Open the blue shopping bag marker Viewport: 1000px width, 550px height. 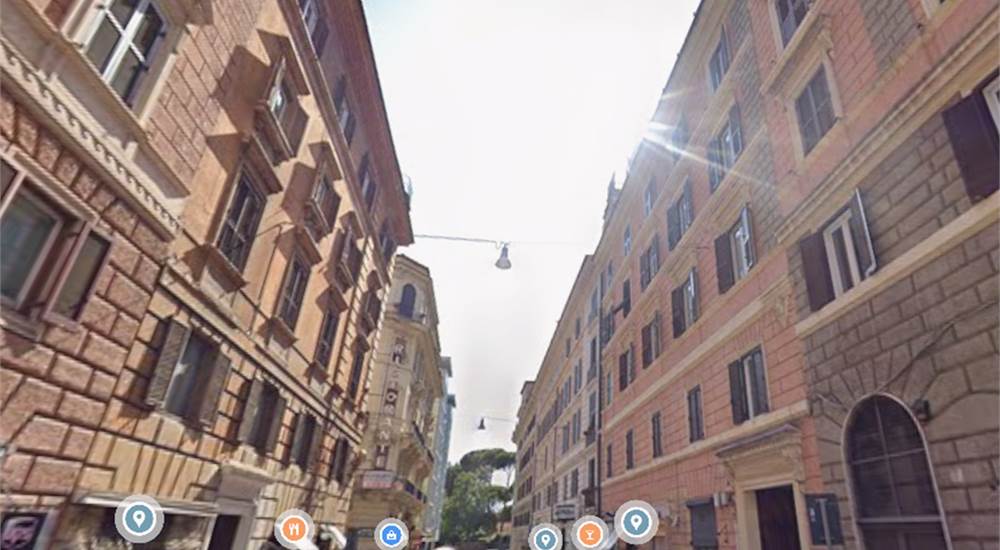coord(391,535)
